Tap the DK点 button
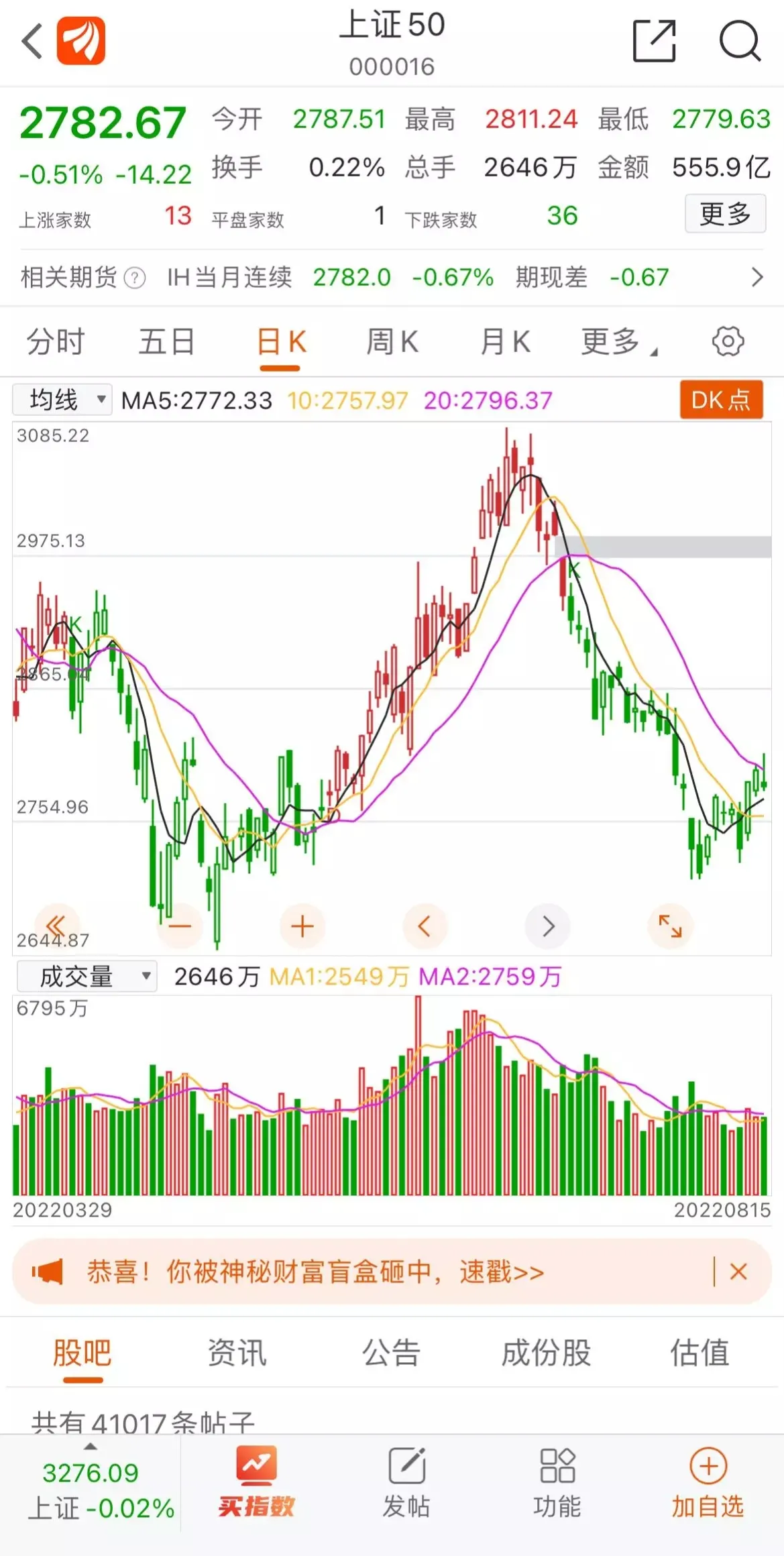This screenshot has height=1556, width=784. (x=721, y=400)
